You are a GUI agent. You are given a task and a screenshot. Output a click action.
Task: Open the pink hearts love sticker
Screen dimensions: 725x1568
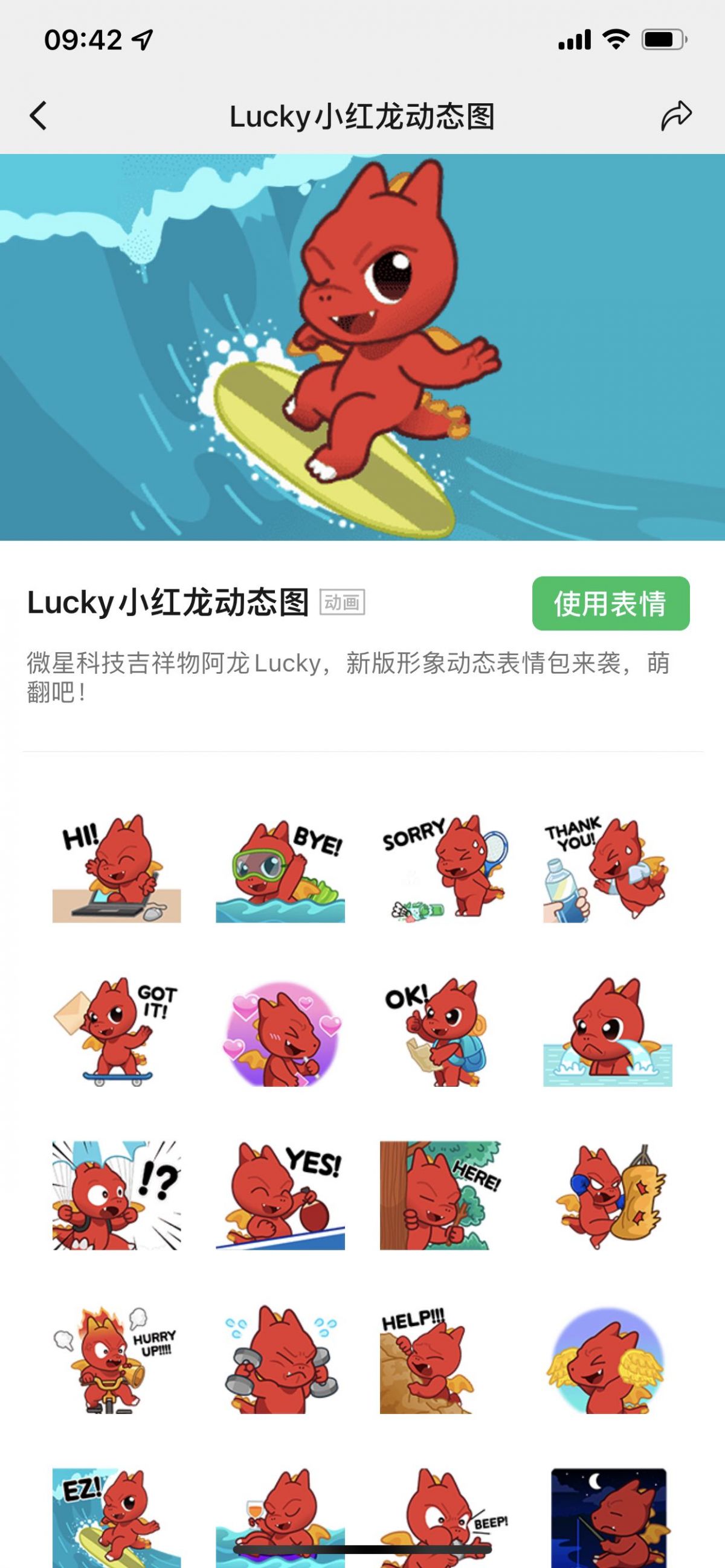[x=280, y=1032]
